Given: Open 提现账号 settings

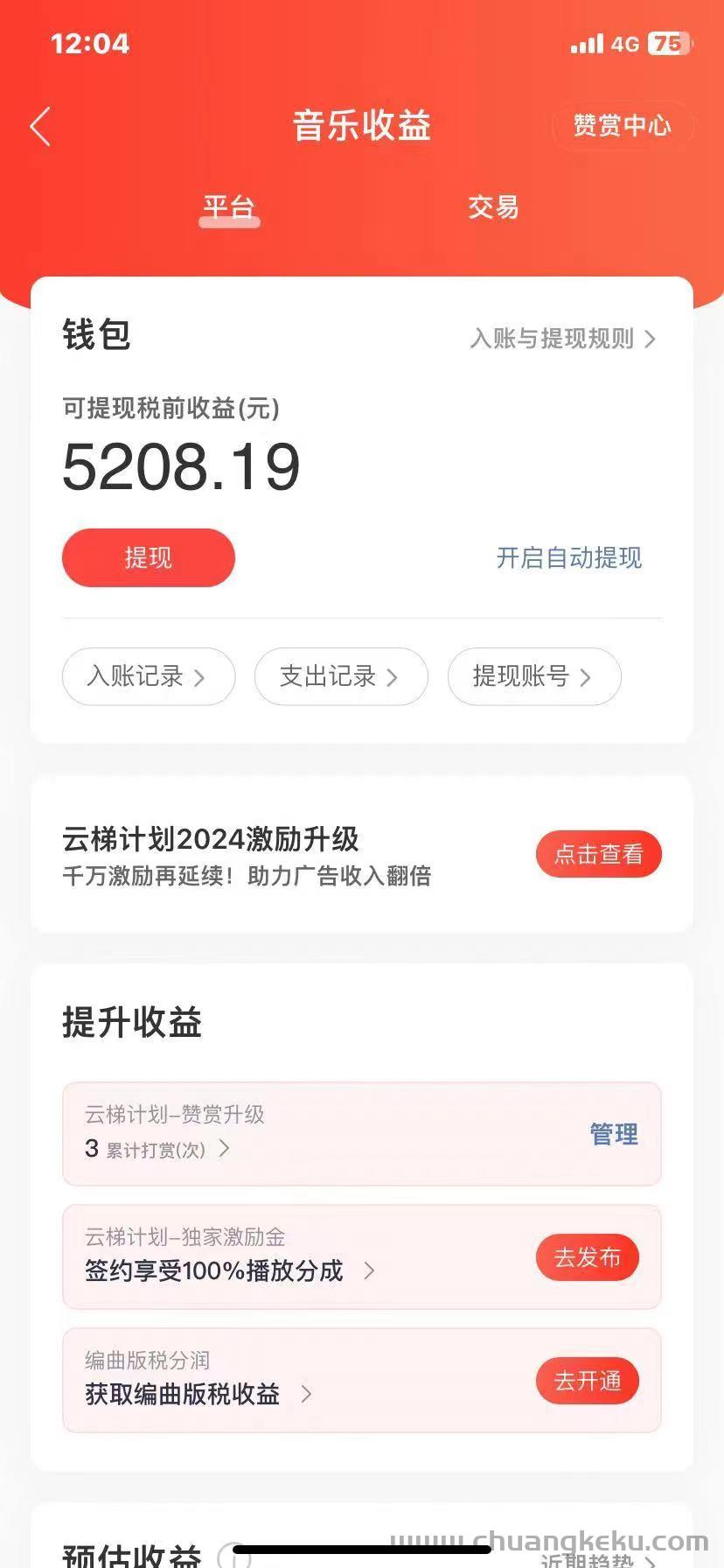Looking at the screenshot, I should pyautogui.click(x=534, y=676).
